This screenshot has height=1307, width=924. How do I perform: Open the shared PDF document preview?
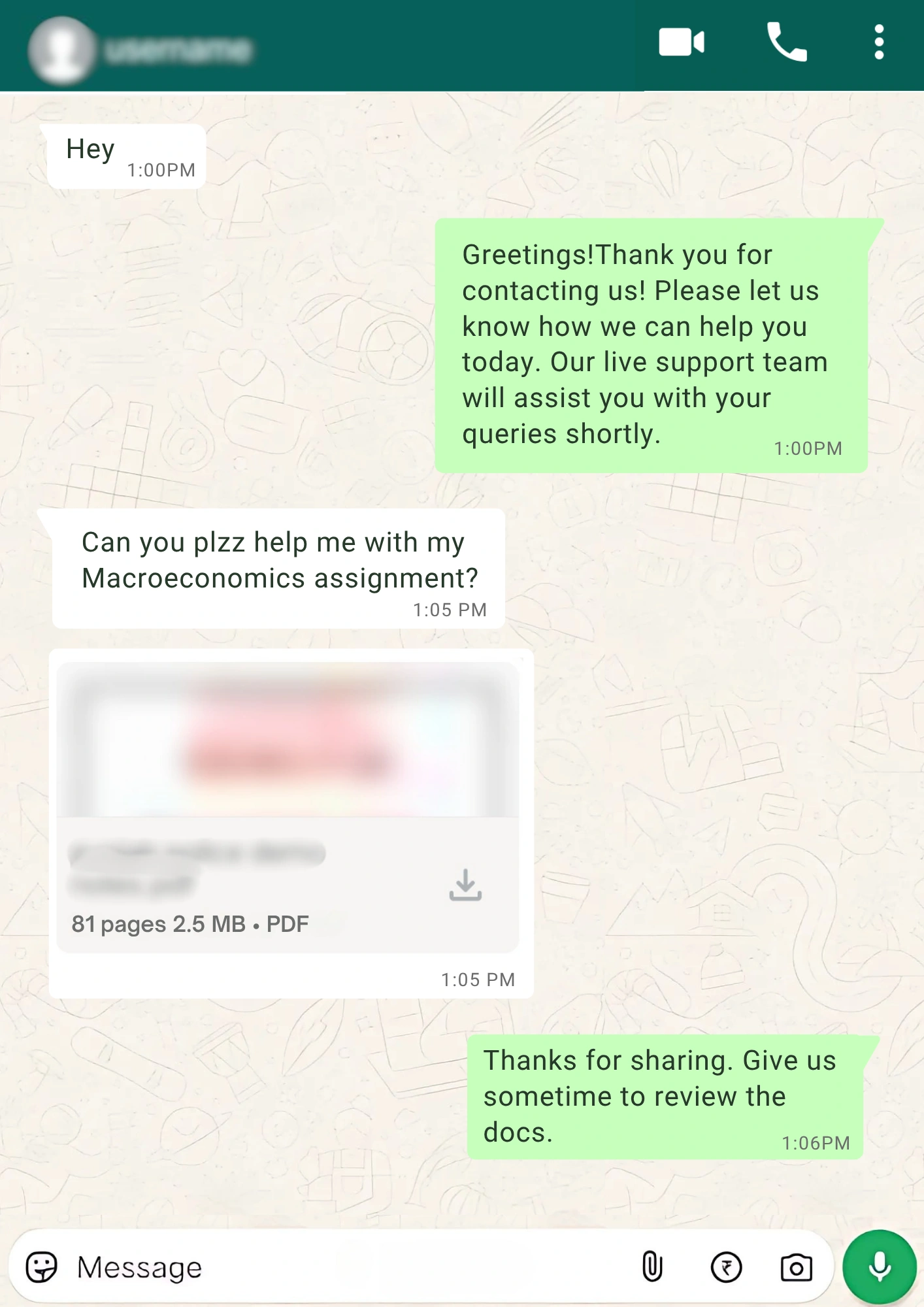288,740
